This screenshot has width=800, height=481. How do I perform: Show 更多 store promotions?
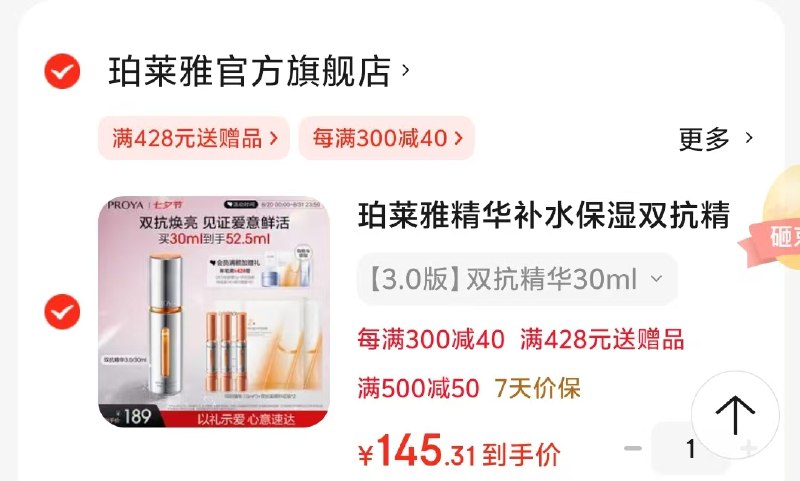(714, 139)
